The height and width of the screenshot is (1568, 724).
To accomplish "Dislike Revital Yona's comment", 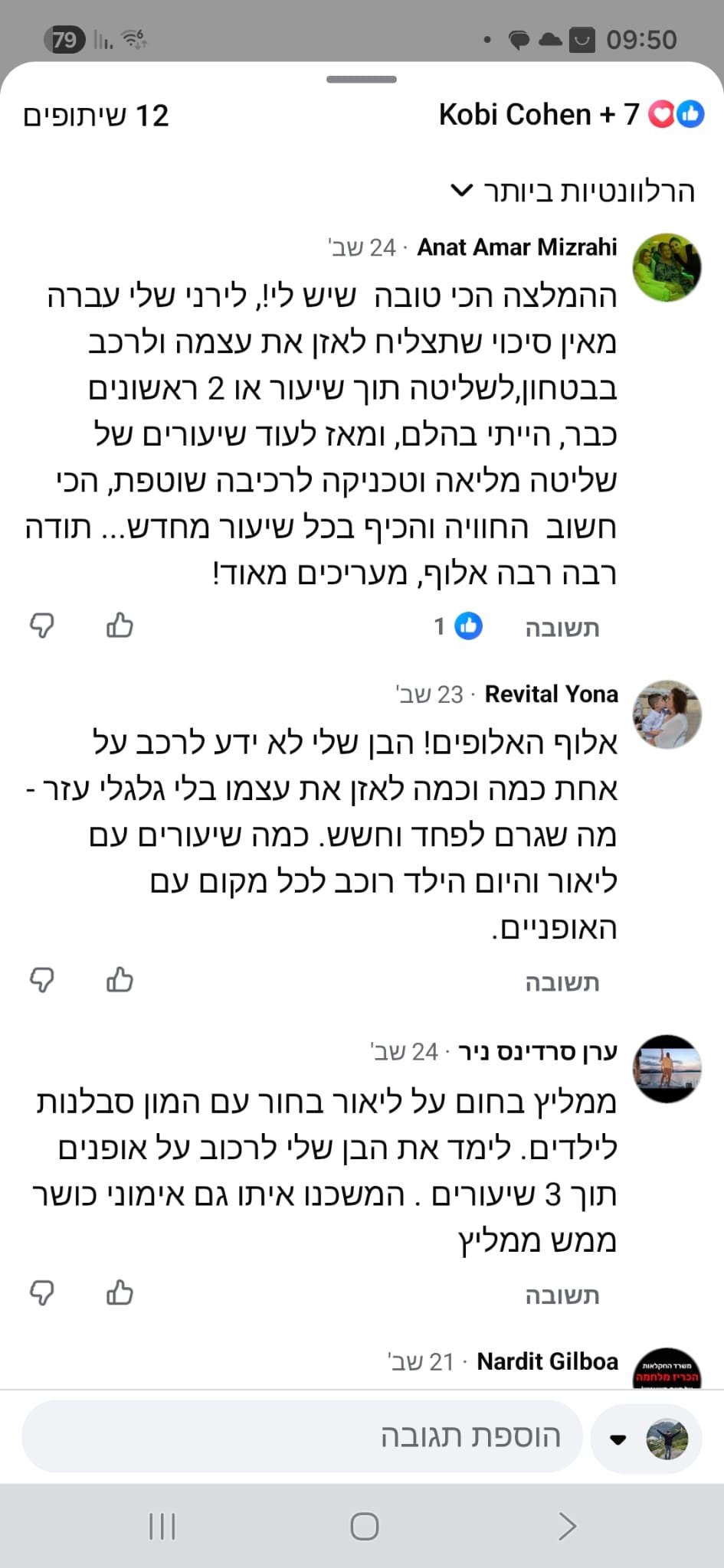I will (42, 980).
